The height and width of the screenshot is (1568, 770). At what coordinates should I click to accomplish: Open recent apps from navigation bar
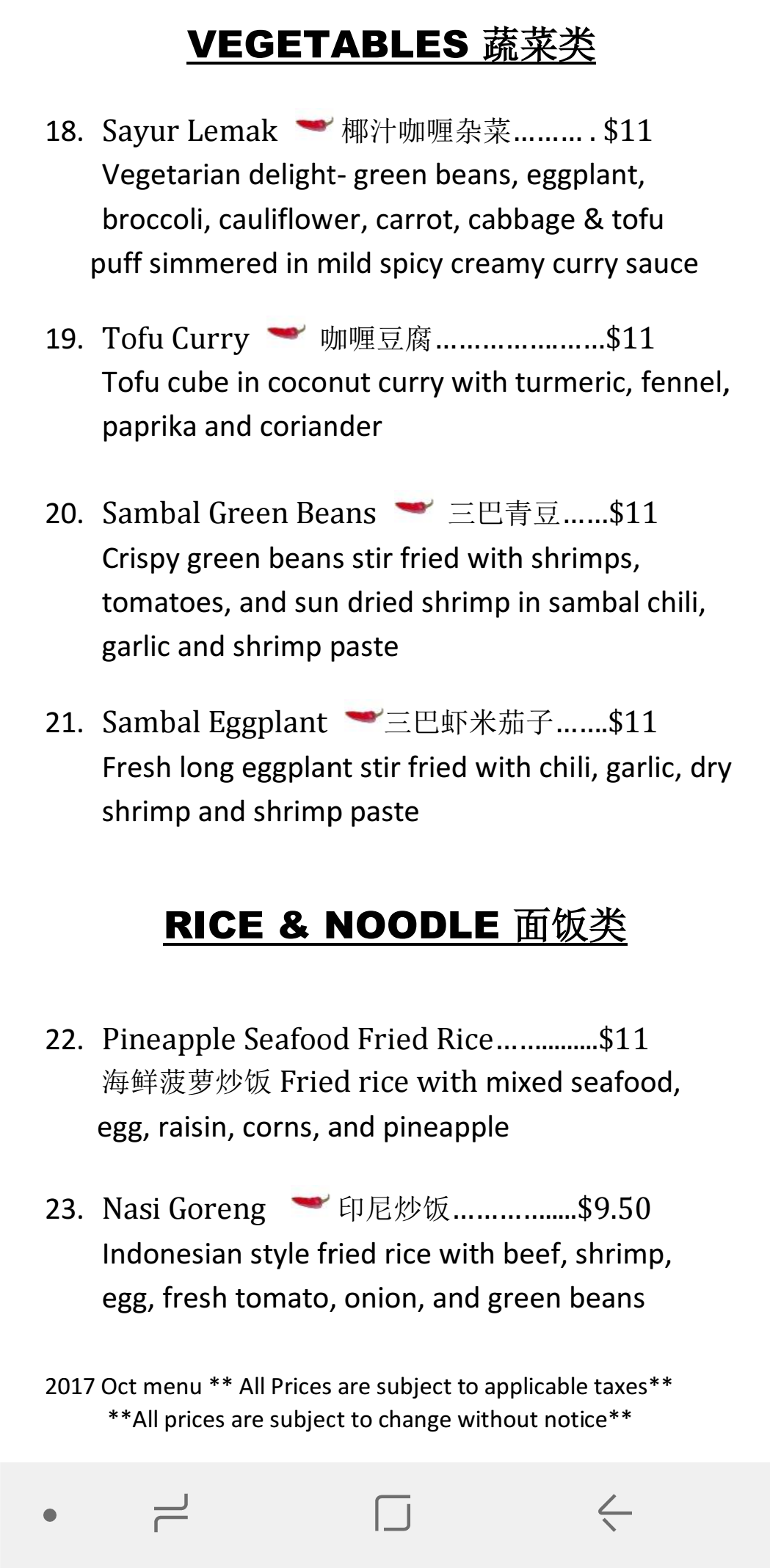(171, 1513)
